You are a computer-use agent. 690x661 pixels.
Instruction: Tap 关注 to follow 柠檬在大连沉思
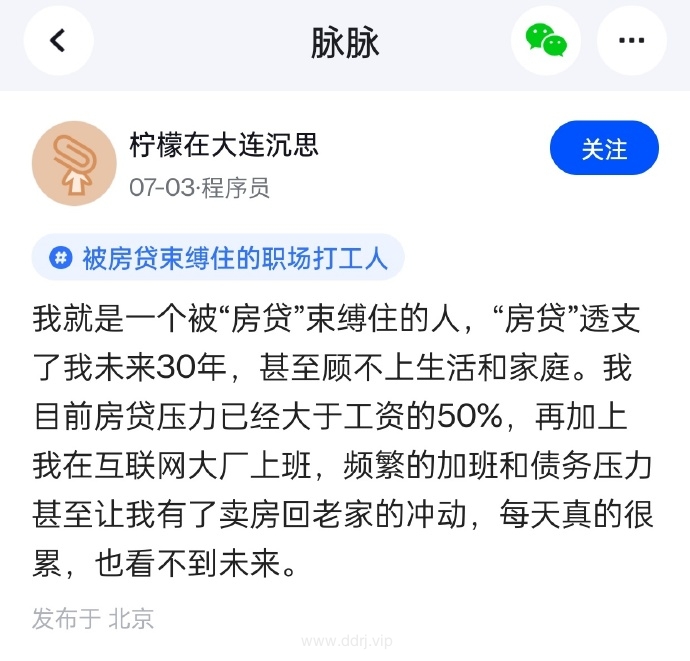tap(604, 149)
